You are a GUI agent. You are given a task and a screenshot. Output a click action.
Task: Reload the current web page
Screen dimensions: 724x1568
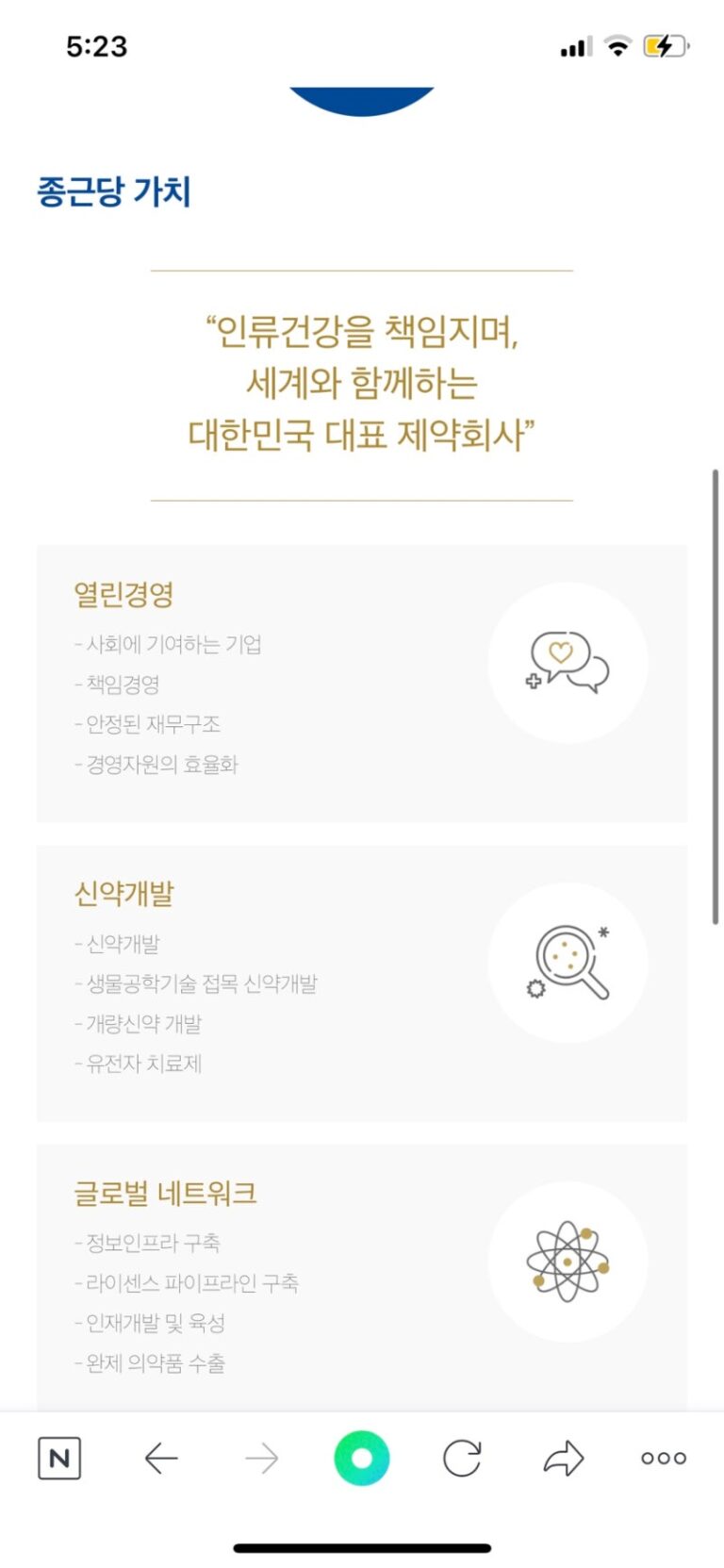point(462,1459)
